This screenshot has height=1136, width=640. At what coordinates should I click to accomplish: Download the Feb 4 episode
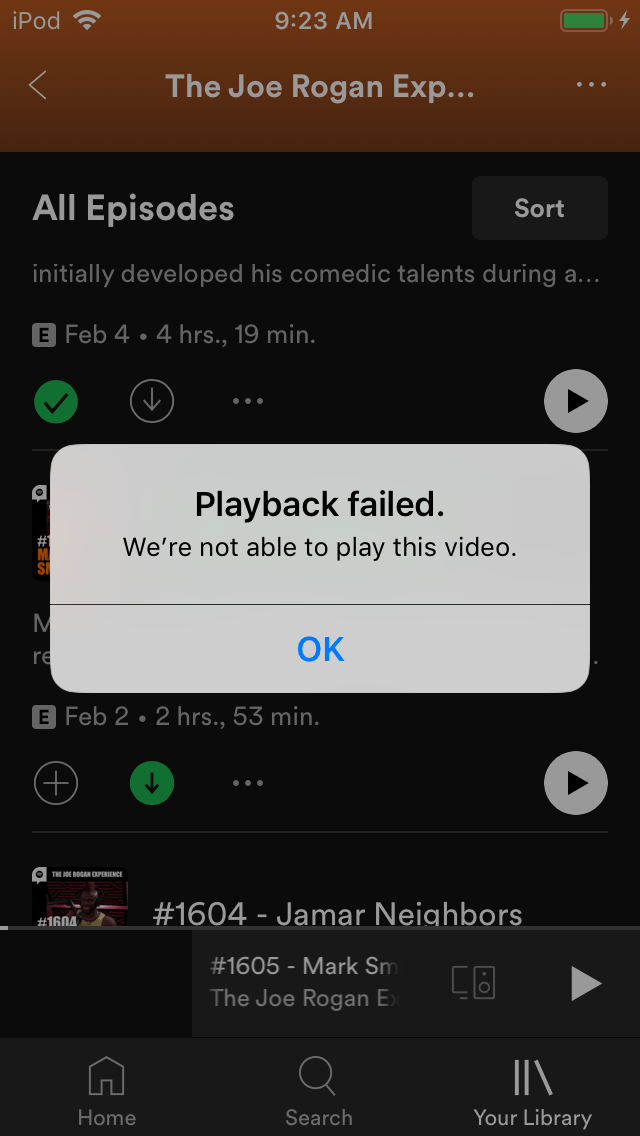[152, 401]
